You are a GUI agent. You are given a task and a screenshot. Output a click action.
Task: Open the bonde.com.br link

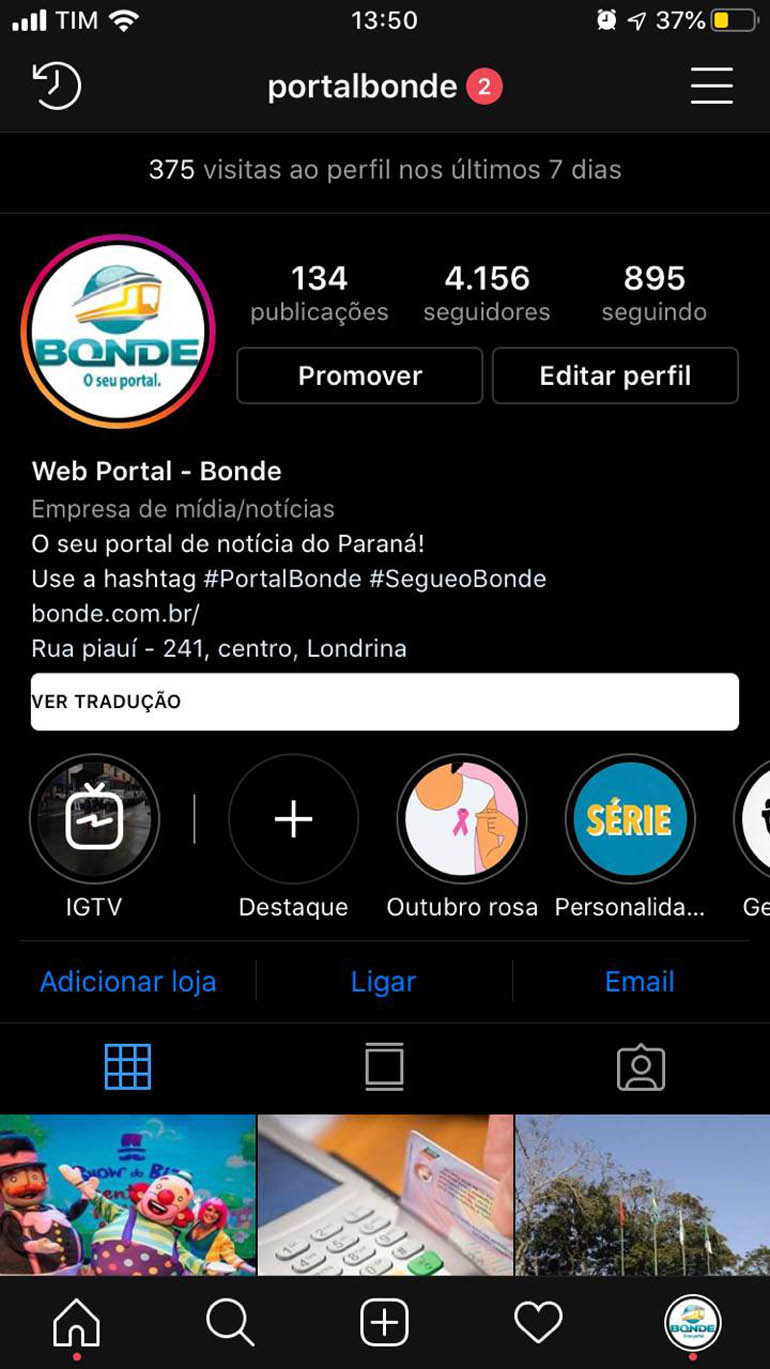(115, 613)
